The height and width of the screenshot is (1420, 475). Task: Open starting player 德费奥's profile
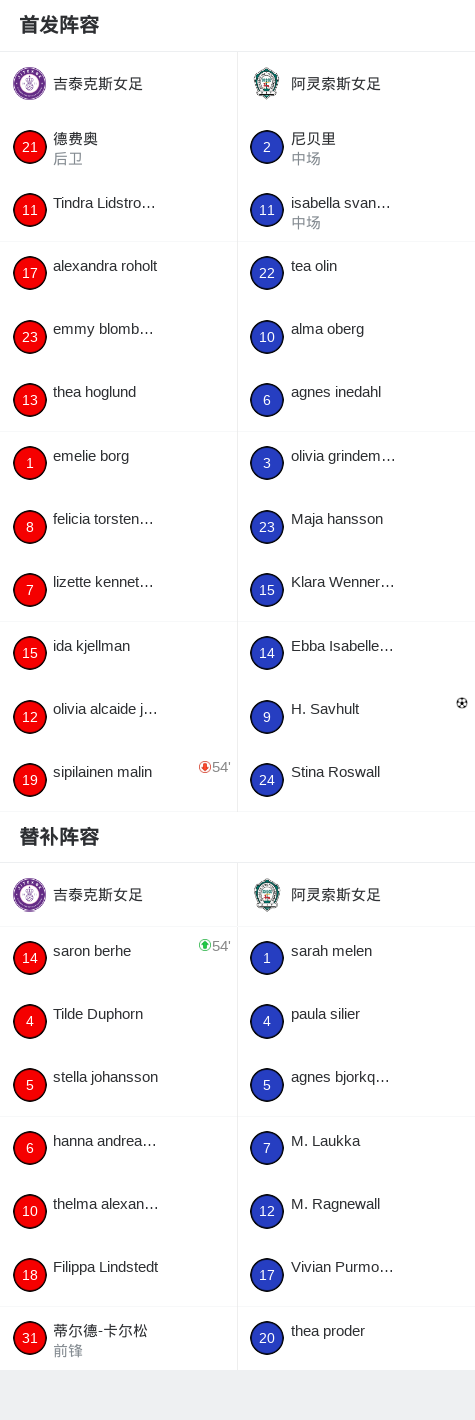click(x=118, y=147)
